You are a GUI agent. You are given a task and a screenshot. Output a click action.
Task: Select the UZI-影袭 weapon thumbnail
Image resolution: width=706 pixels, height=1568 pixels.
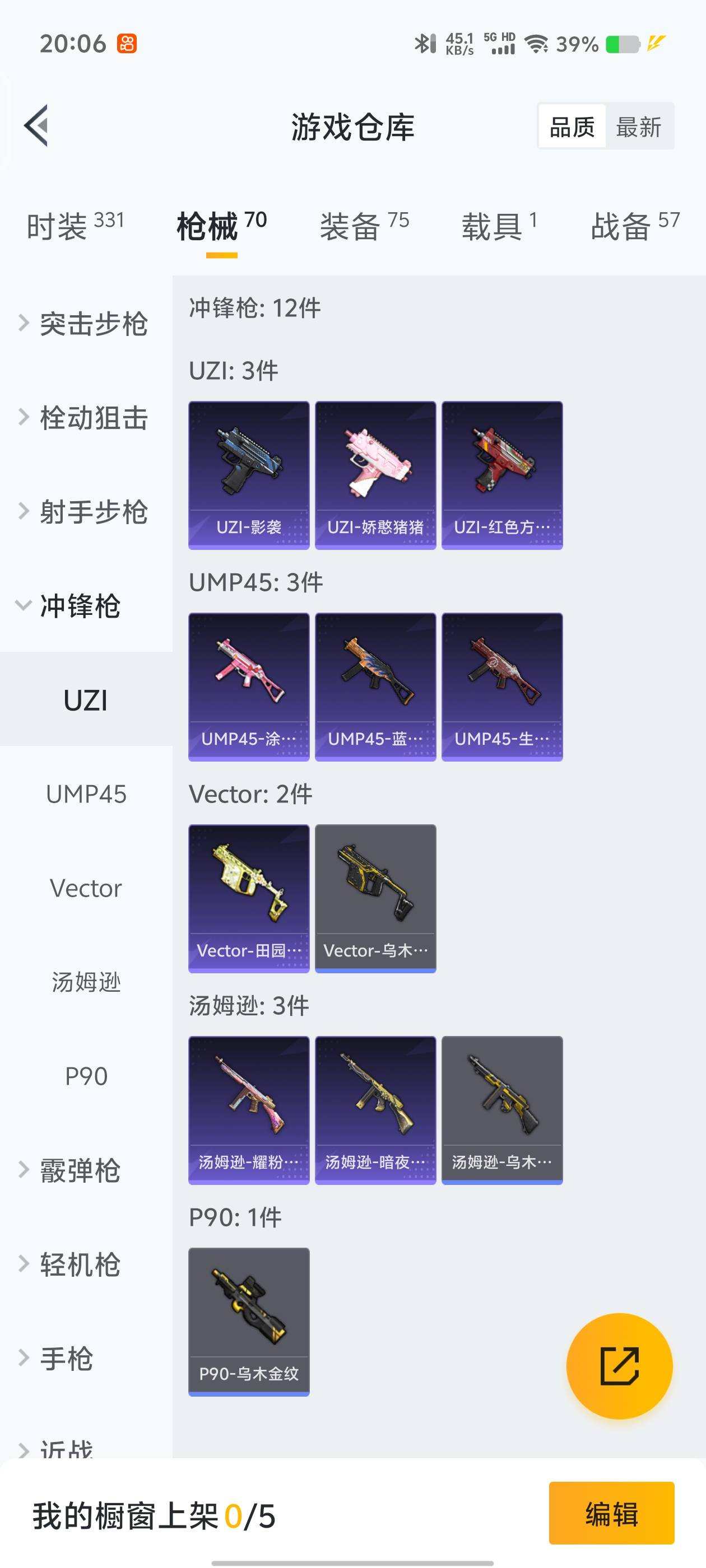[249, 475]
